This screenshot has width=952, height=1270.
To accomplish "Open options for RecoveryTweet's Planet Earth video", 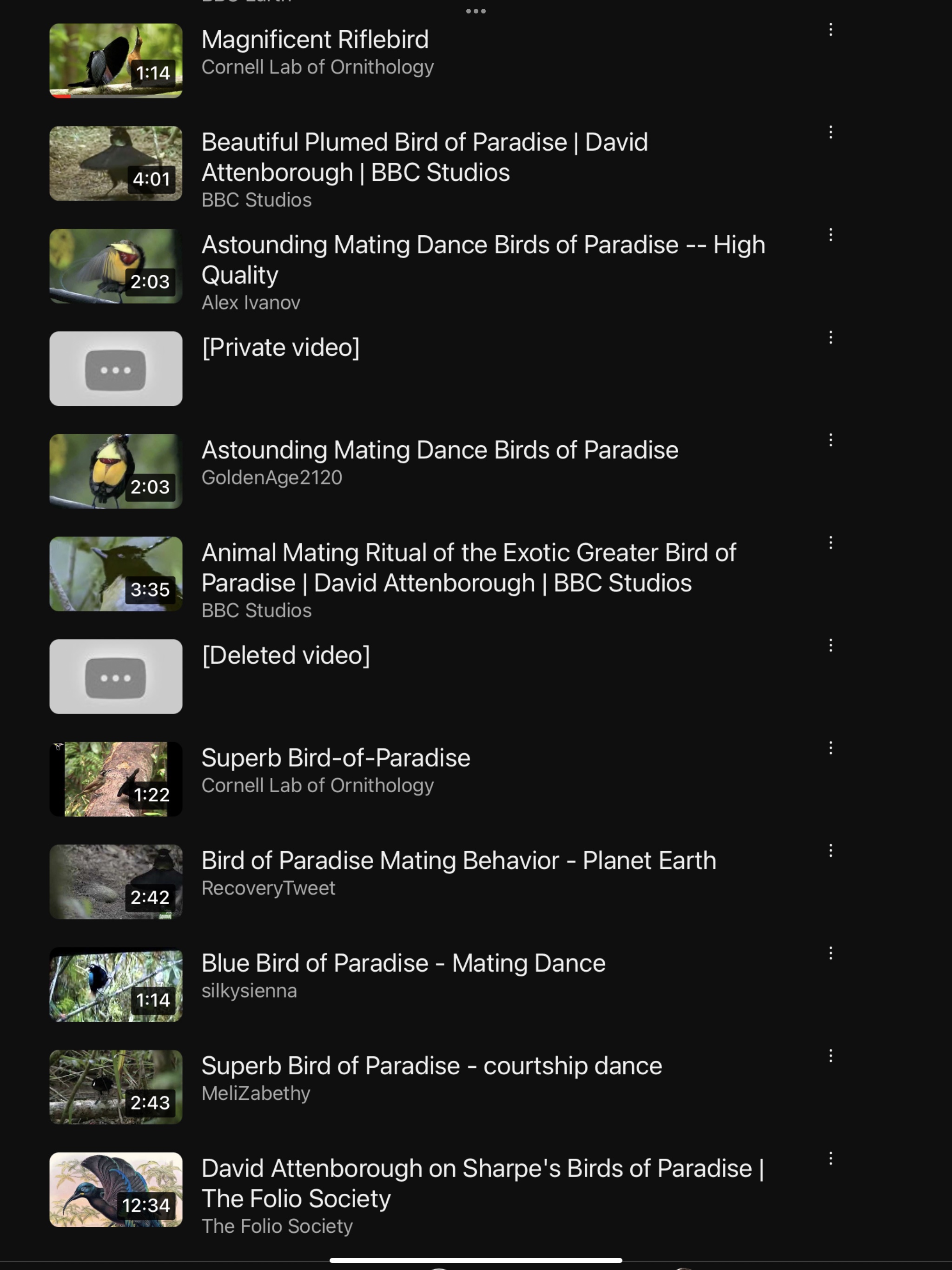I will click(x=830, y=851).
